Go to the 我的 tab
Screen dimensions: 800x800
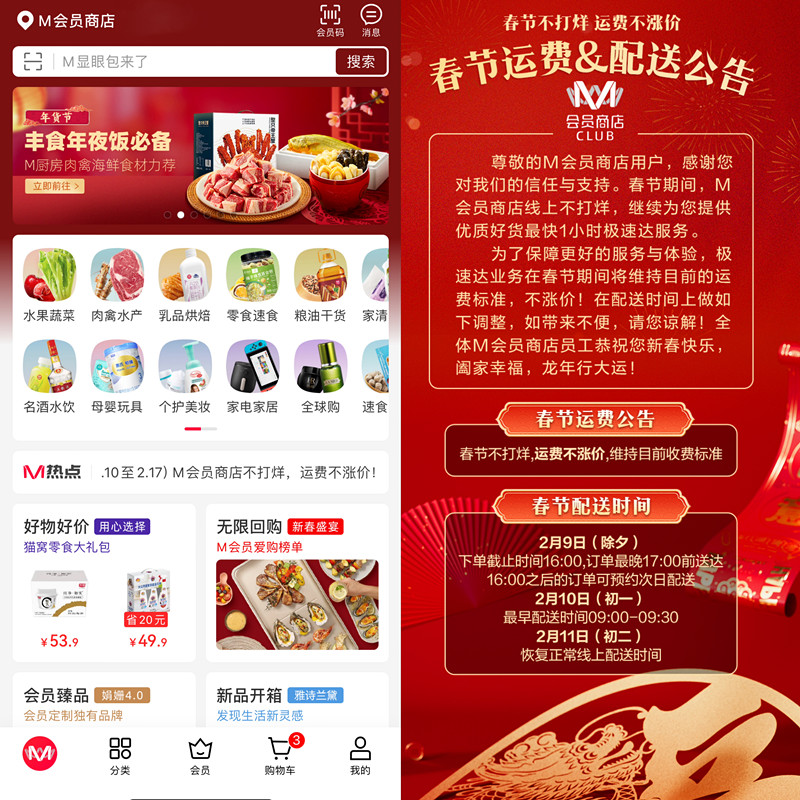[360, 756]
